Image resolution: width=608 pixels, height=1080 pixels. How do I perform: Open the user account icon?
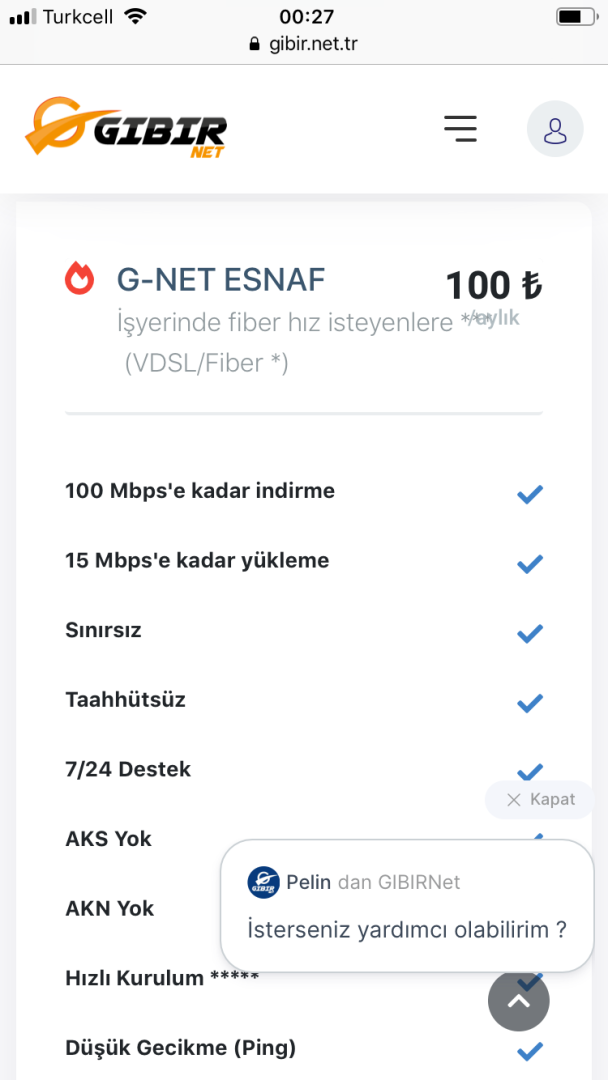555,130
